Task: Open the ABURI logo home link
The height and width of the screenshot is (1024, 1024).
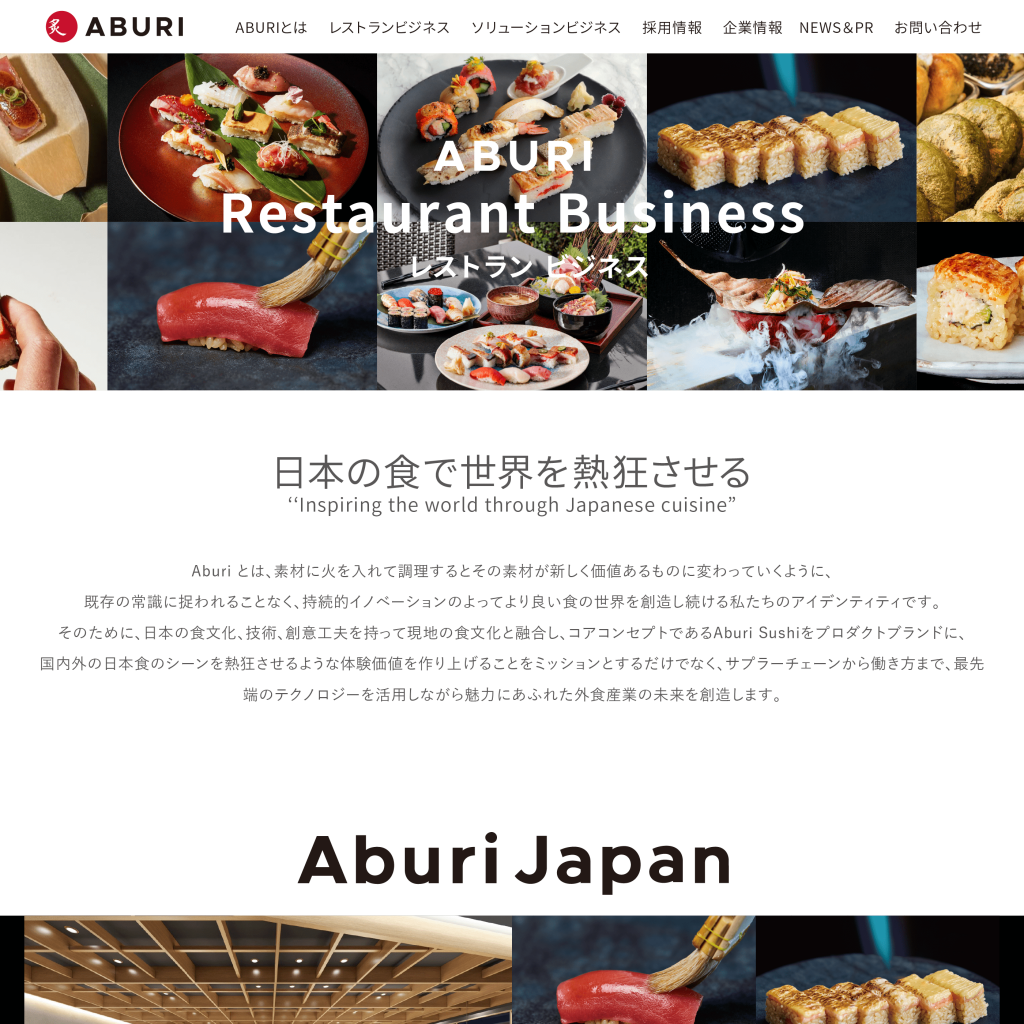Action: click(115, 27)
